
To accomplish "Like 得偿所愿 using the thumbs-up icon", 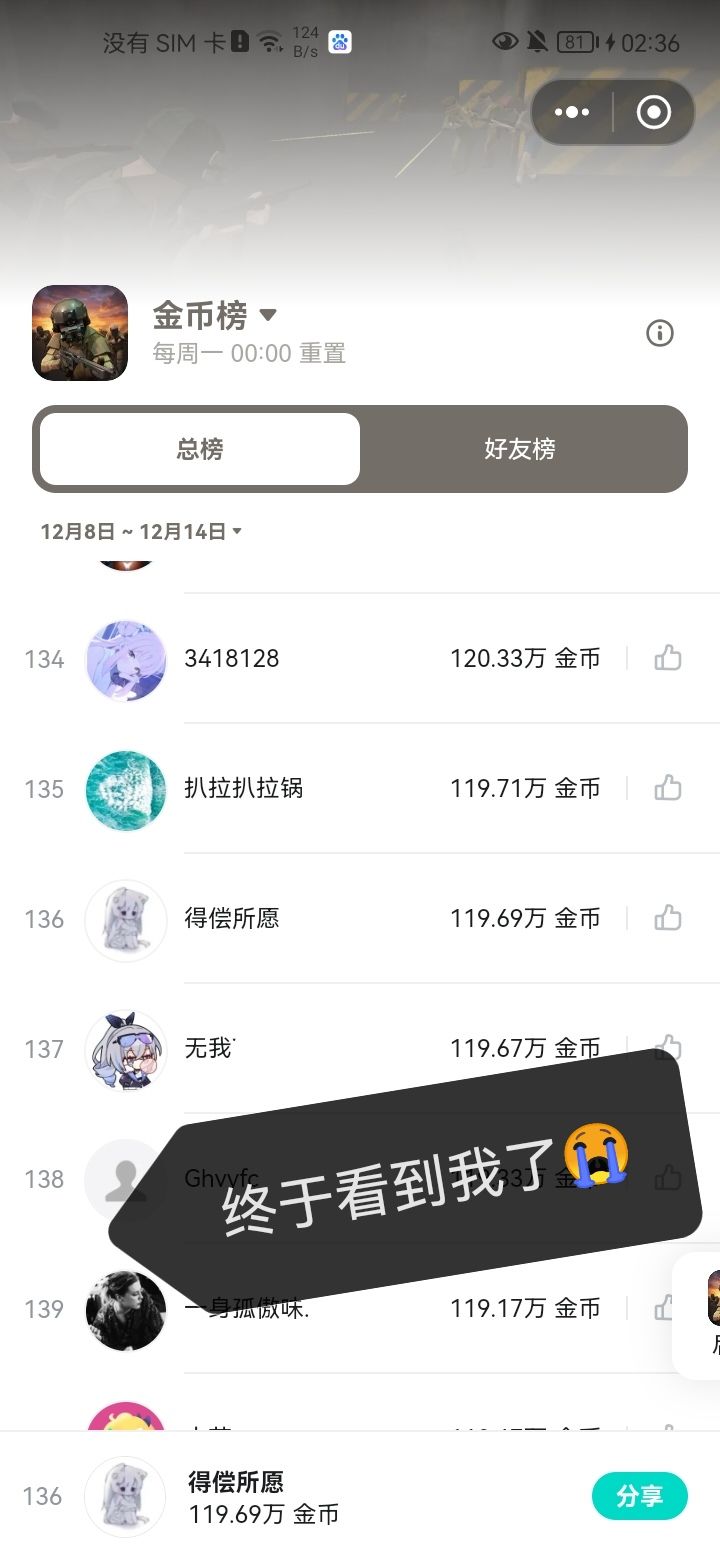I will [667, 918].
